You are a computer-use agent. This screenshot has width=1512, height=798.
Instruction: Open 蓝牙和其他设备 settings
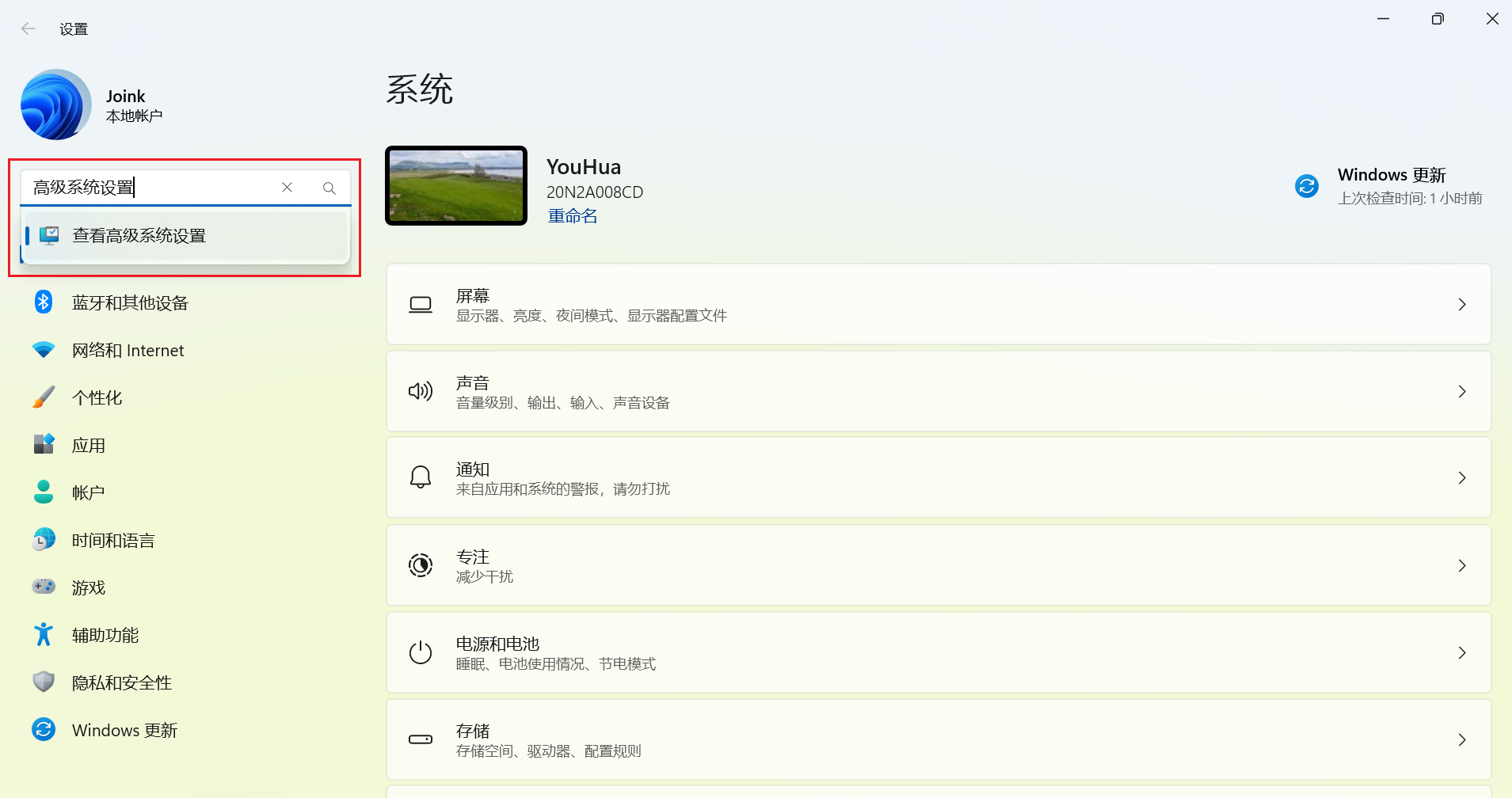130,303
